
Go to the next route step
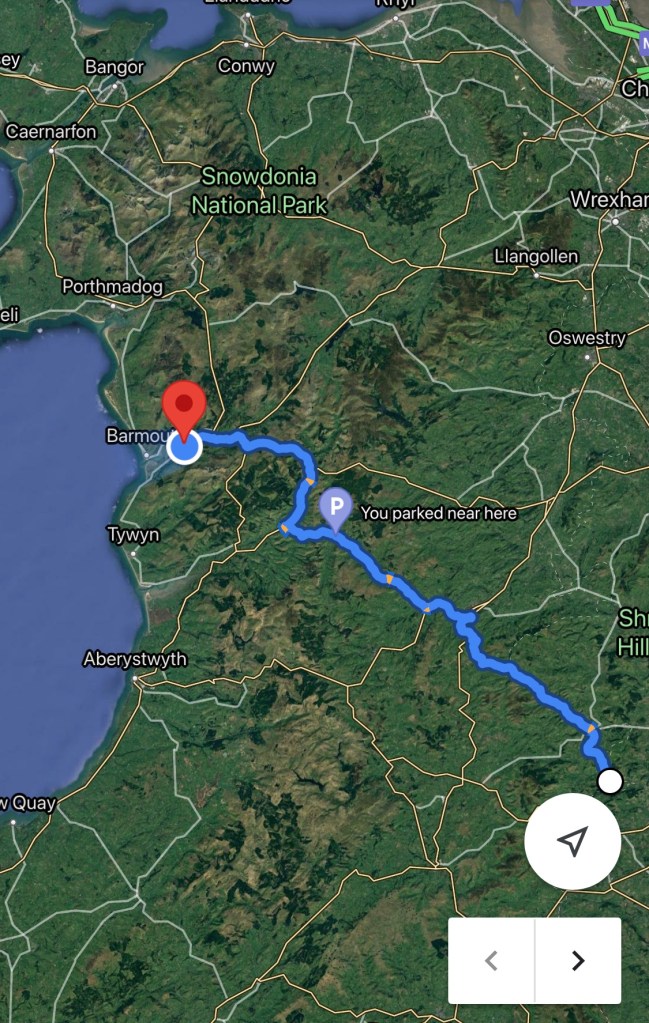(577, 961)
